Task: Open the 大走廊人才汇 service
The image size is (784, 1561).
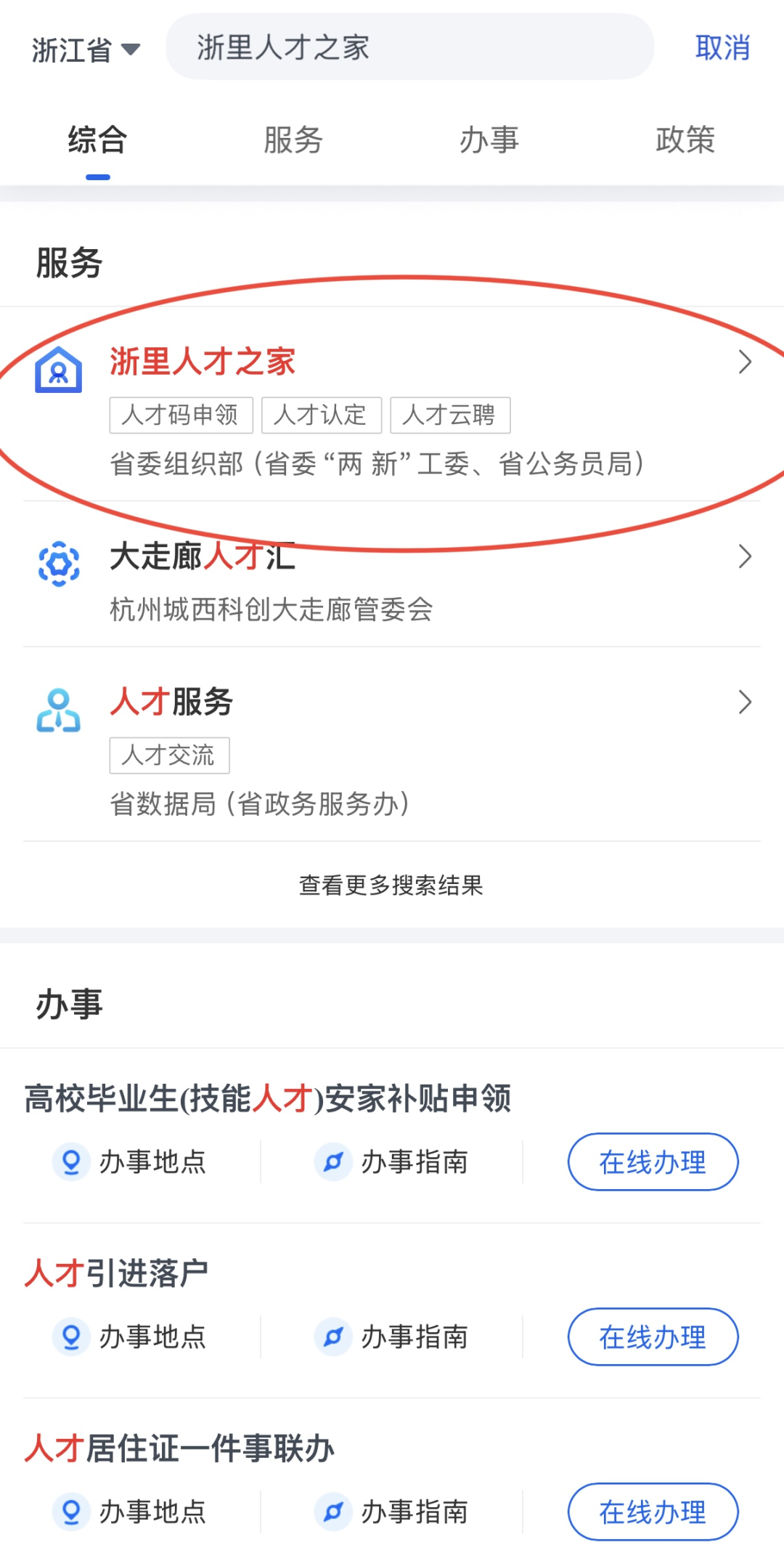Action: [x=203, y=557]
